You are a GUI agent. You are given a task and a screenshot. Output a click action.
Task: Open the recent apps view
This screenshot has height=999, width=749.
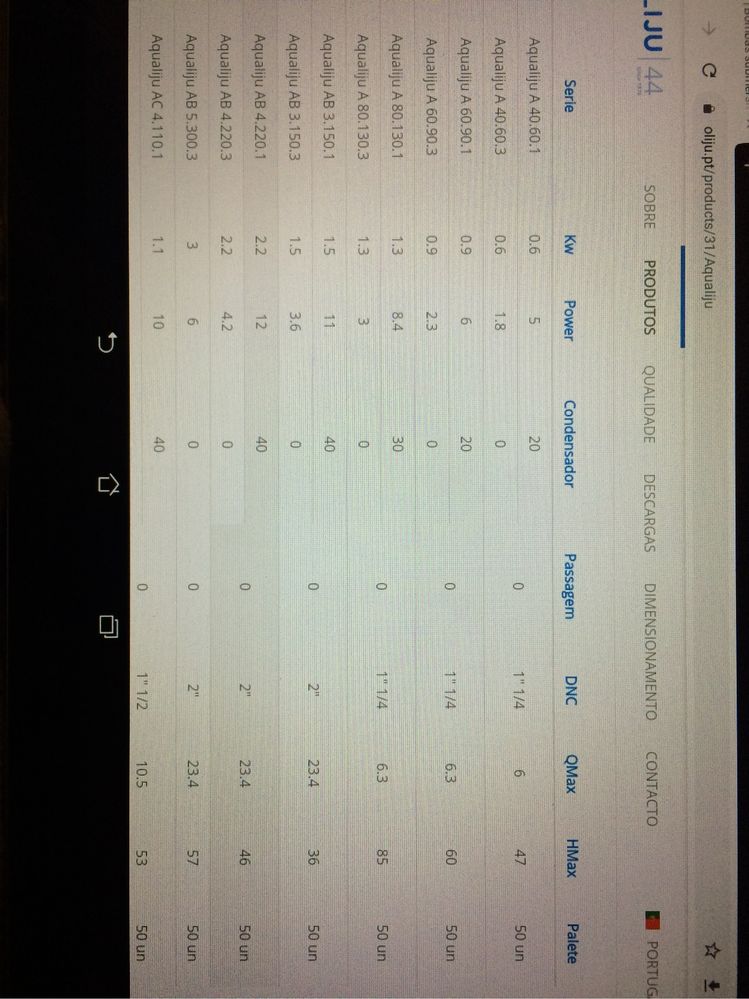108,626
